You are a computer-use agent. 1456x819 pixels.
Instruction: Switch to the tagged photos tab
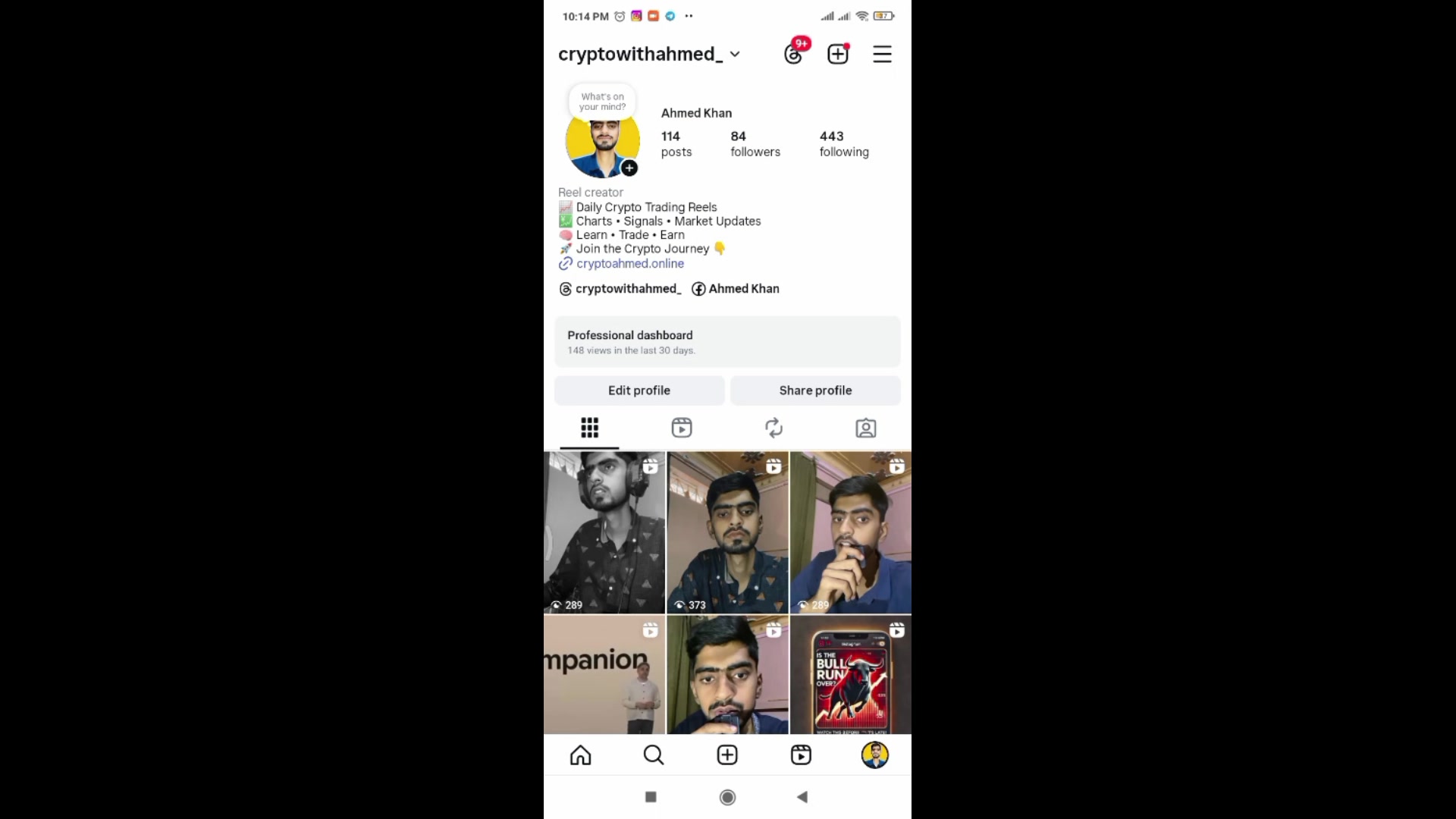[x=865, y=428]
